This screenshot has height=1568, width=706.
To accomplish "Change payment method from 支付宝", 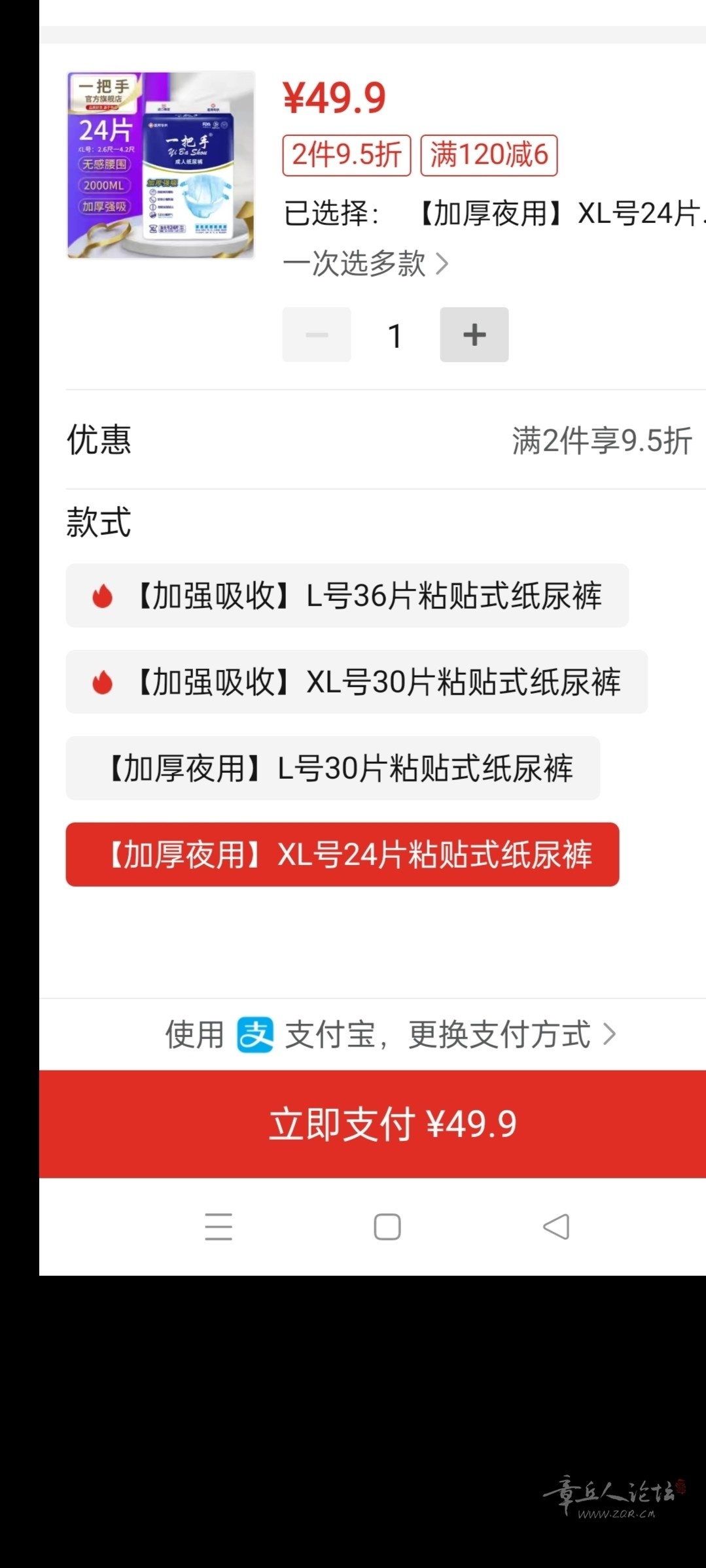I will [x=391, y=1034].
